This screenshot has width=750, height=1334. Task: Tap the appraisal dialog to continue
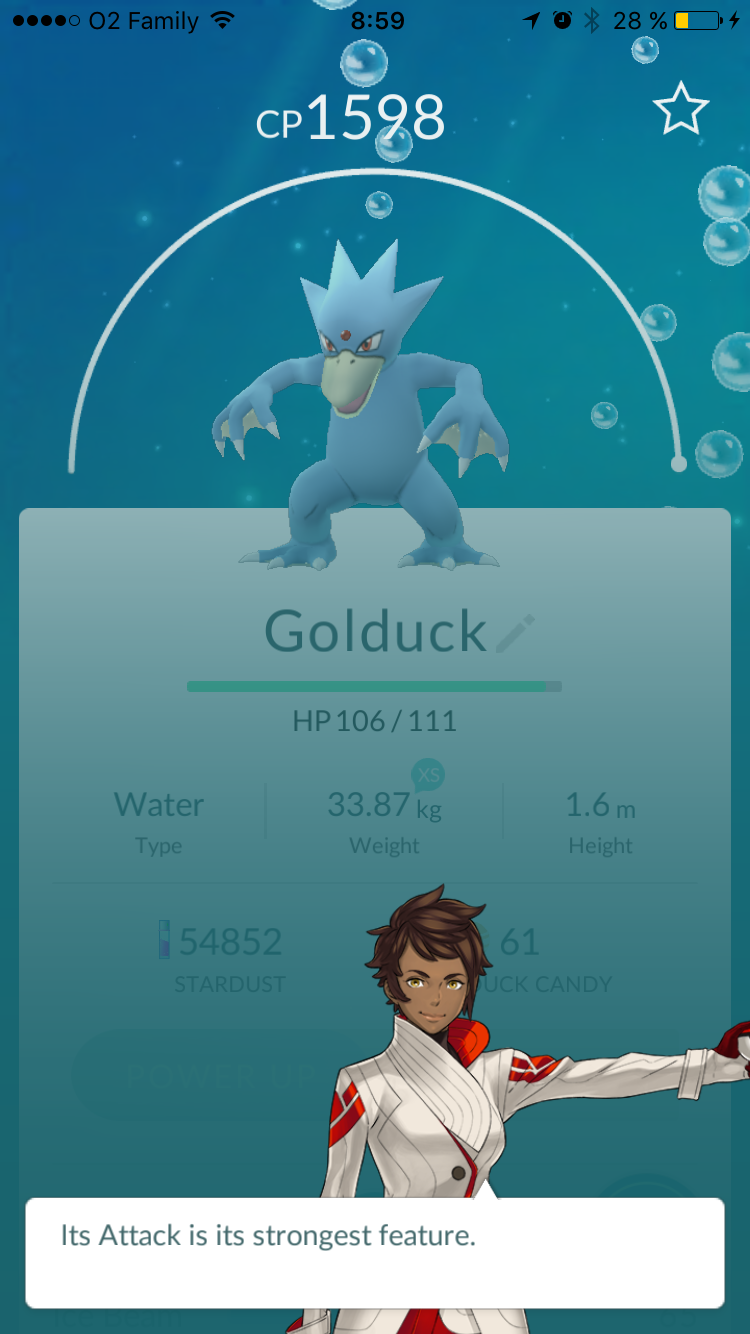click(x=375, y=1251)
